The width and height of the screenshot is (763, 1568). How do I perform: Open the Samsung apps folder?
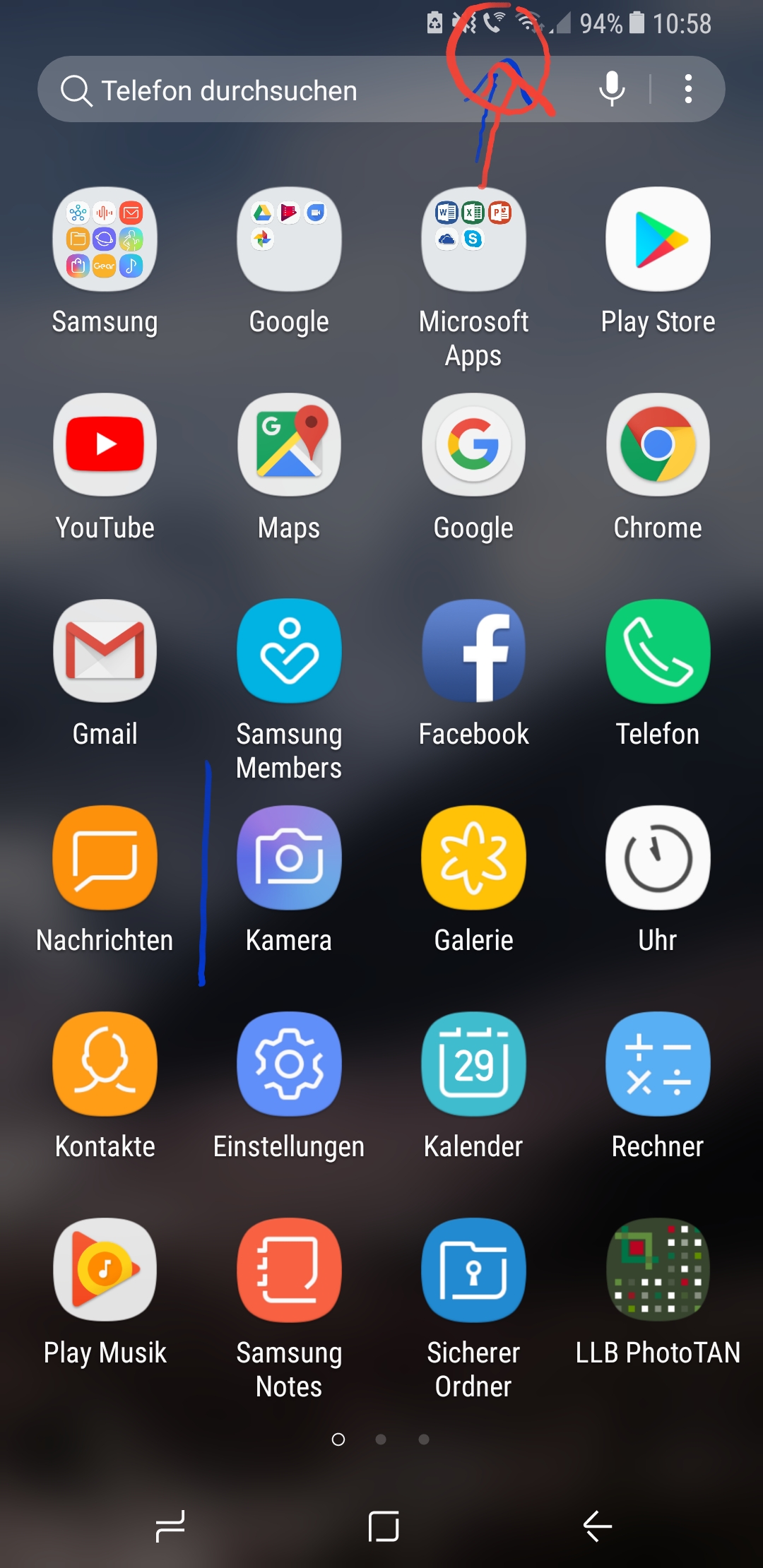click(105, 240)
